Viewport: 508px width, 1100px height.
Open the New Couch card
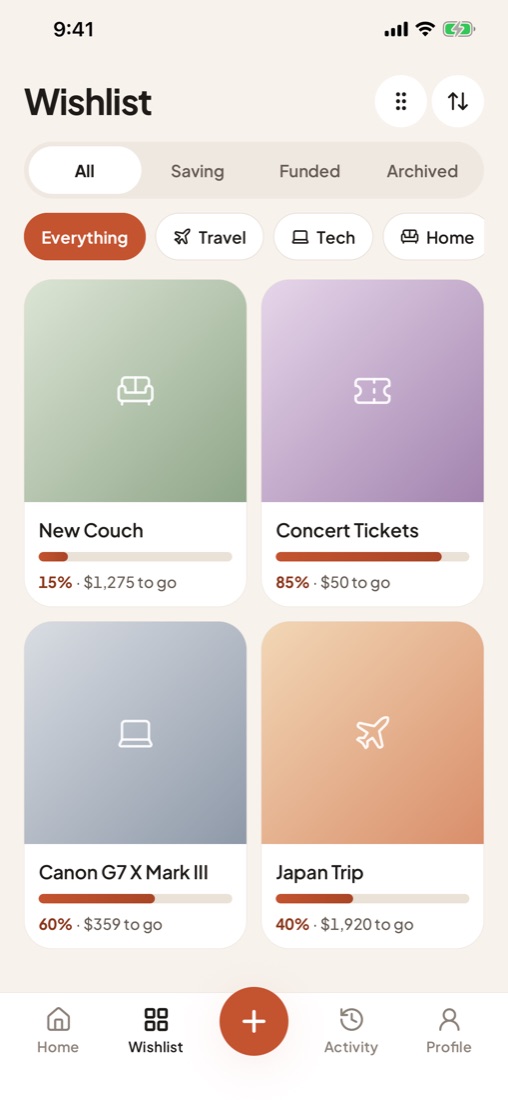click(x=135, y=443)
